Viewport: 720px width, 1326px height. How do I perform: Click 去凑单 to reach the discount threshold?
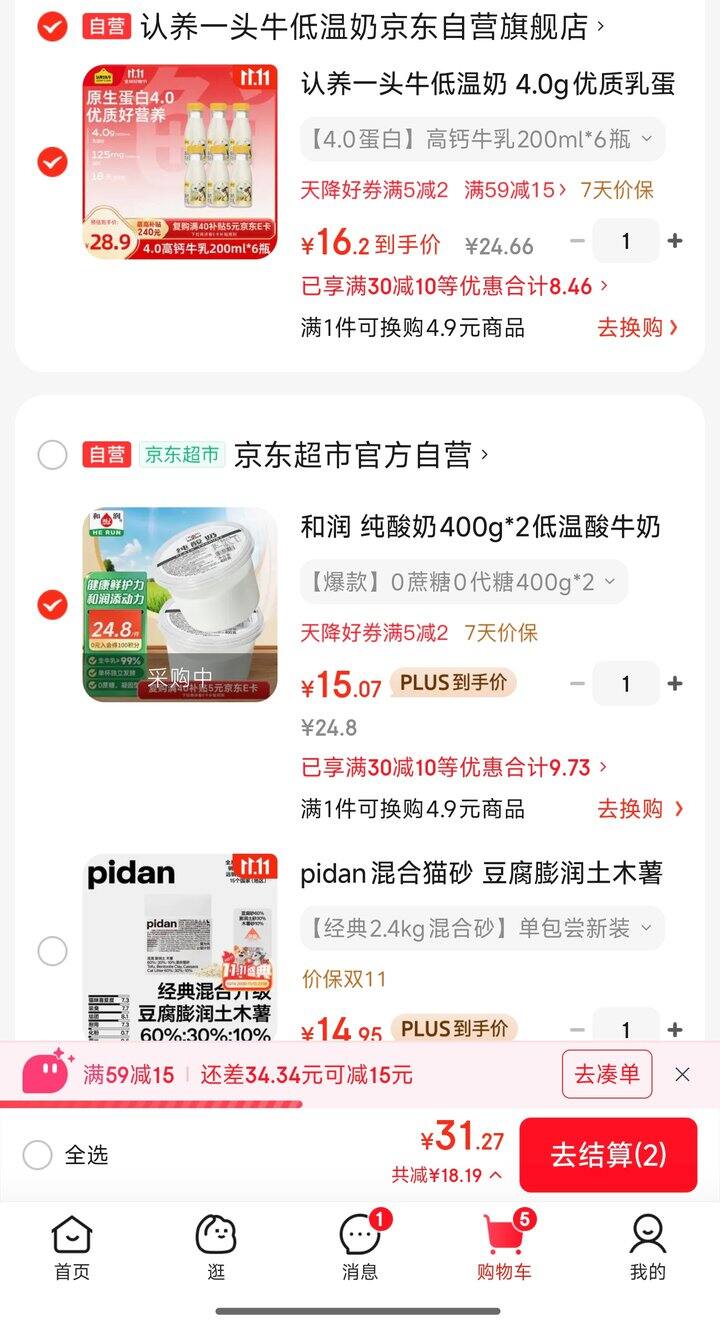[607, 1073]
